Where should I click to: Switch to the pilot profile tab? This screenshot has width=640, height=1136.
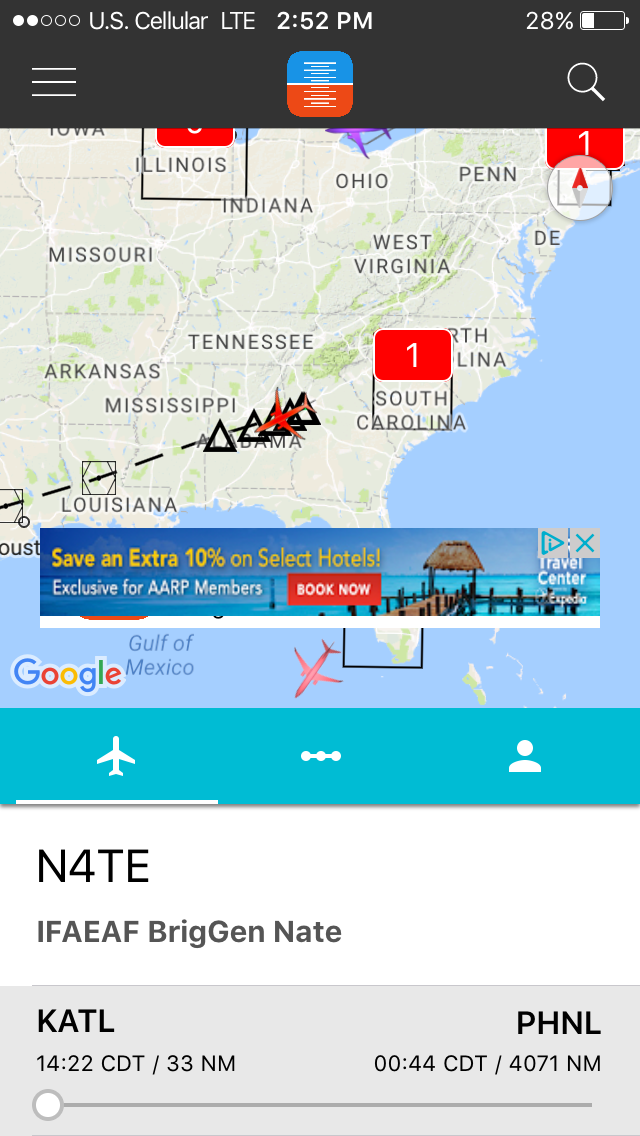[x=524, y=757]
